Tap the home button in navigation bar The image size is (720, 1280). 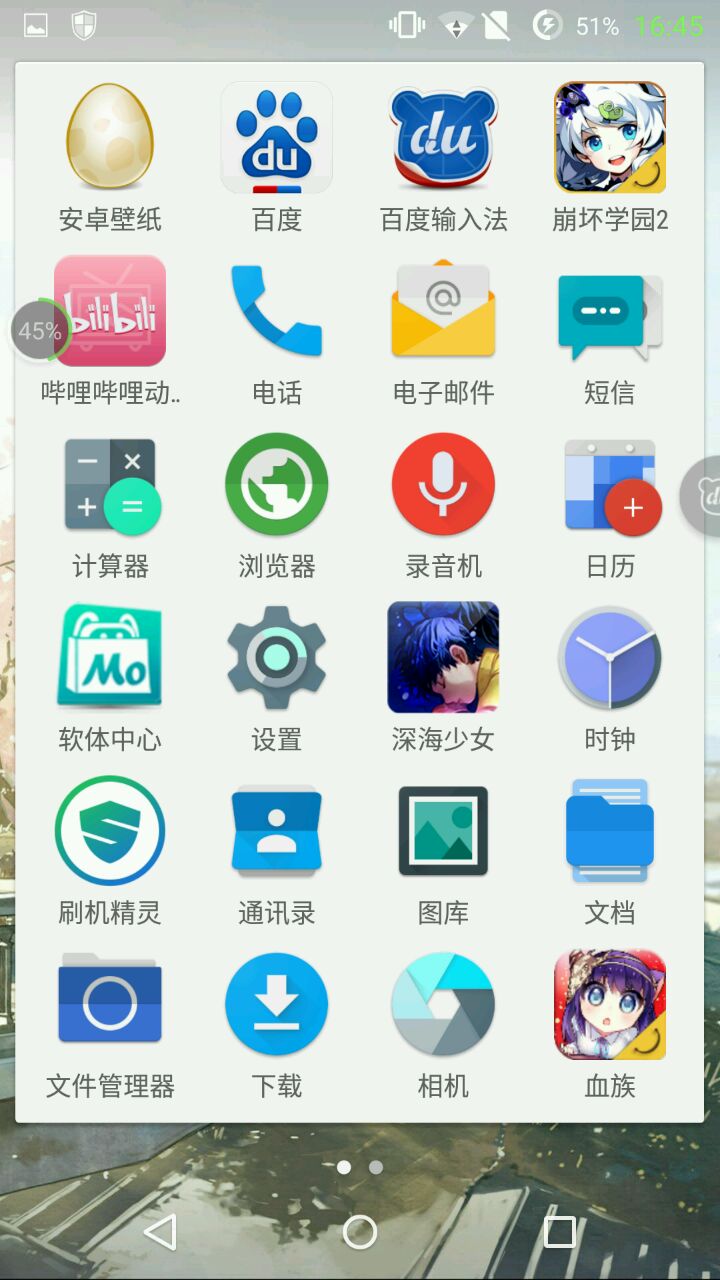(x=360, y=1232)
